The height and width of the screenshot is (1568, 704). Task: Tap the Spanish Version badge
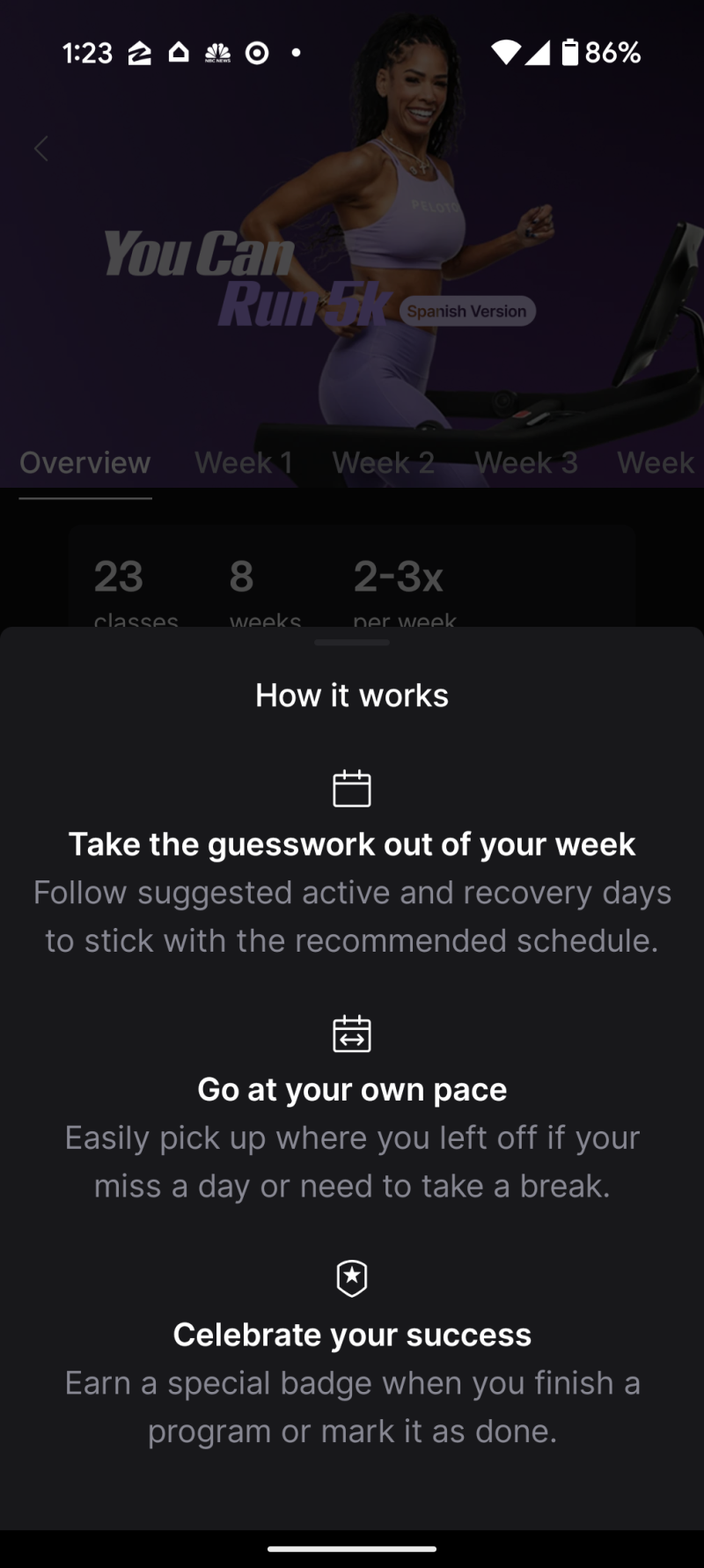tap(466, 311)
